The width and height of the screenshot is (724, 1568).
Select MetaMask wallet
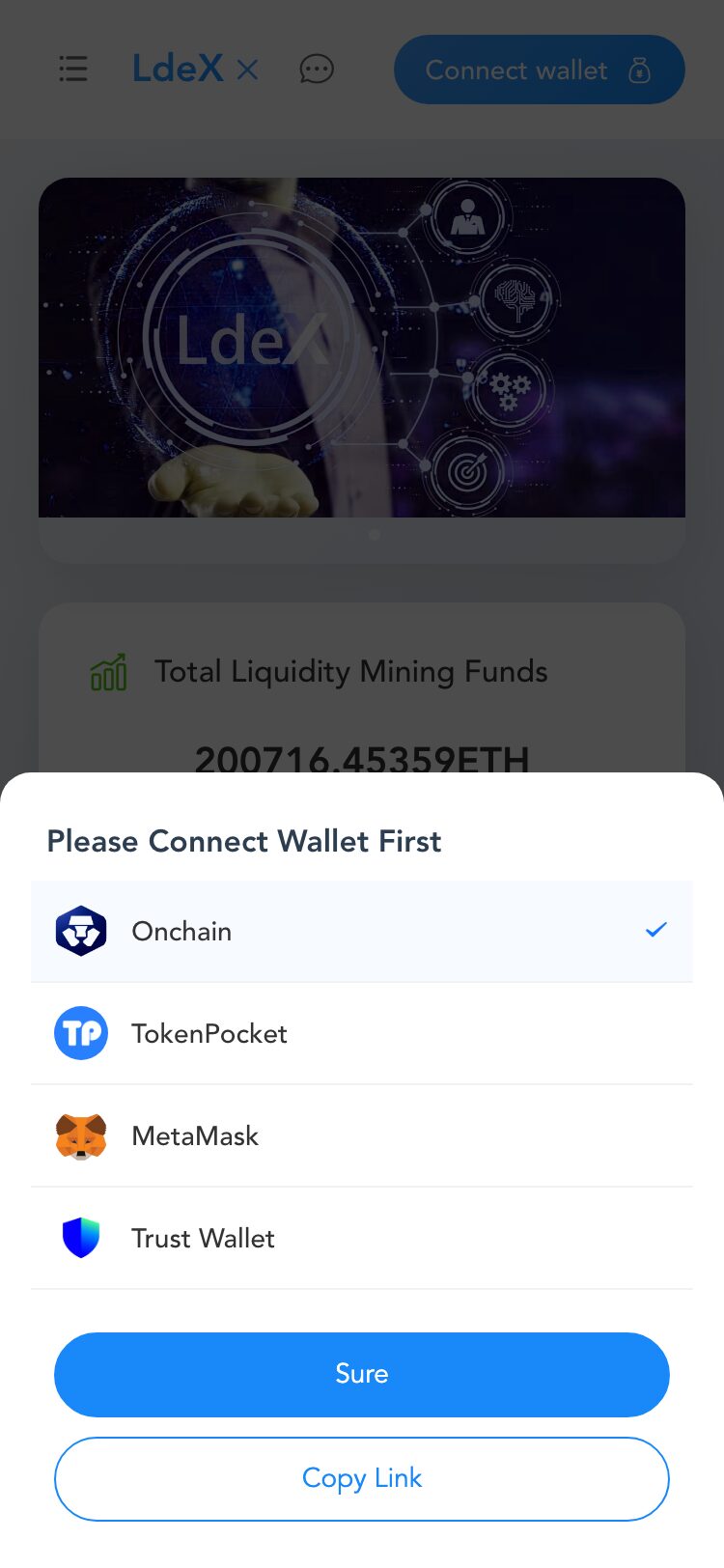pyautogui.click(x=361, y=1136)
